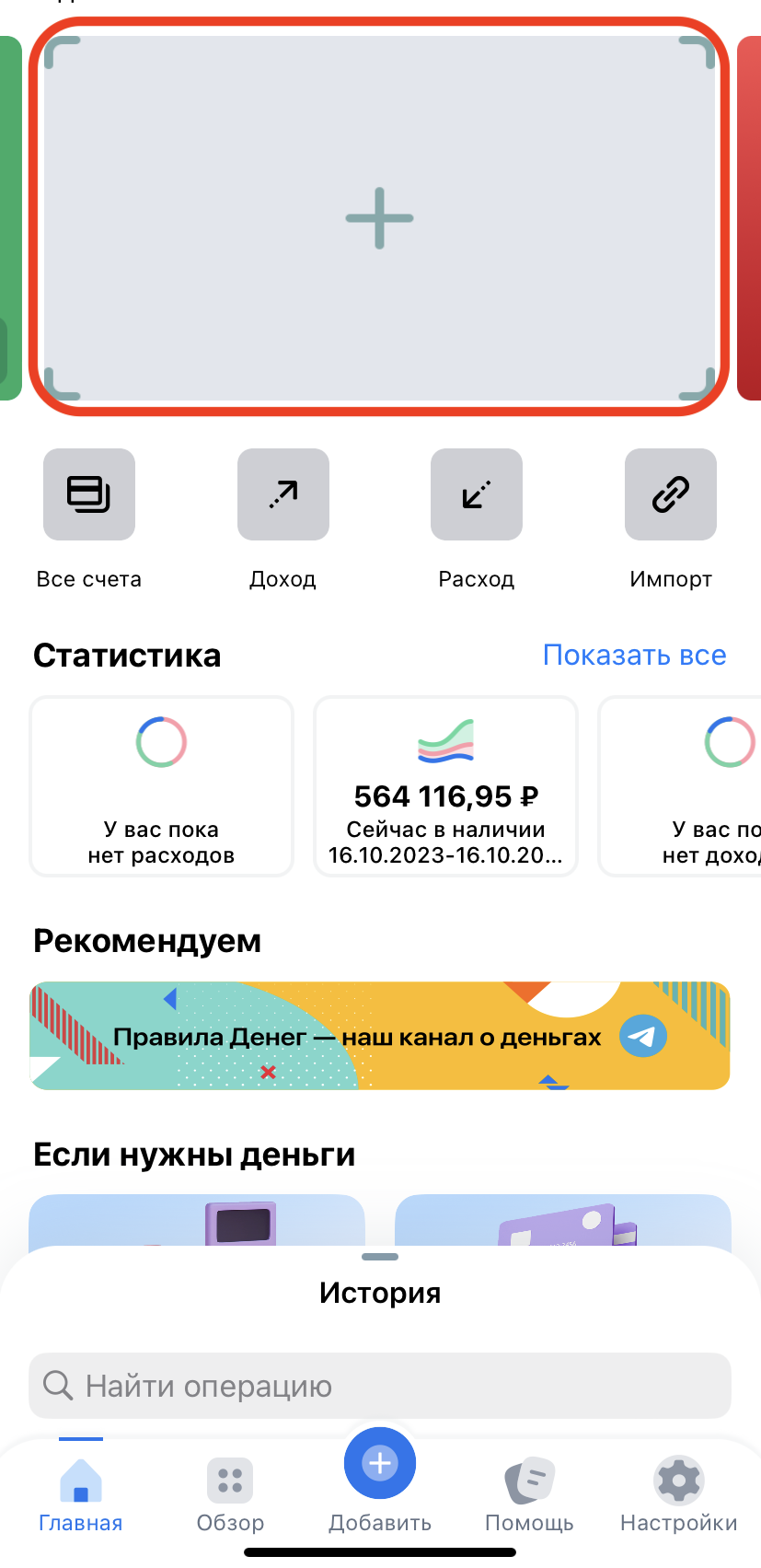The height and width of the screenshot is (1568, 761).
Task: Open the Правила Денег channel banner
Action: (x=380, y=1036)
